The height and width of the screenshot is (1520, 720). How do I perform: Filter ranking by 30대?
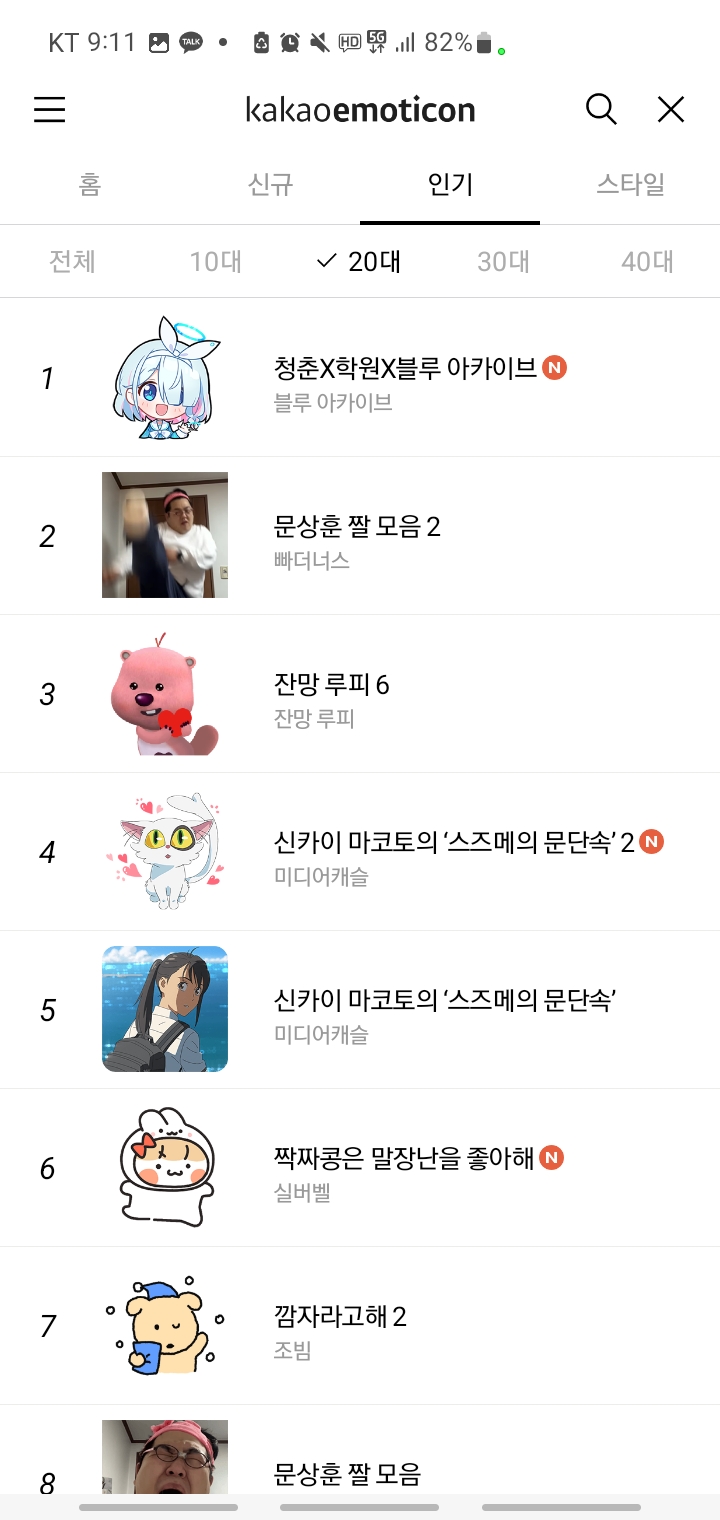pos(503,262)
